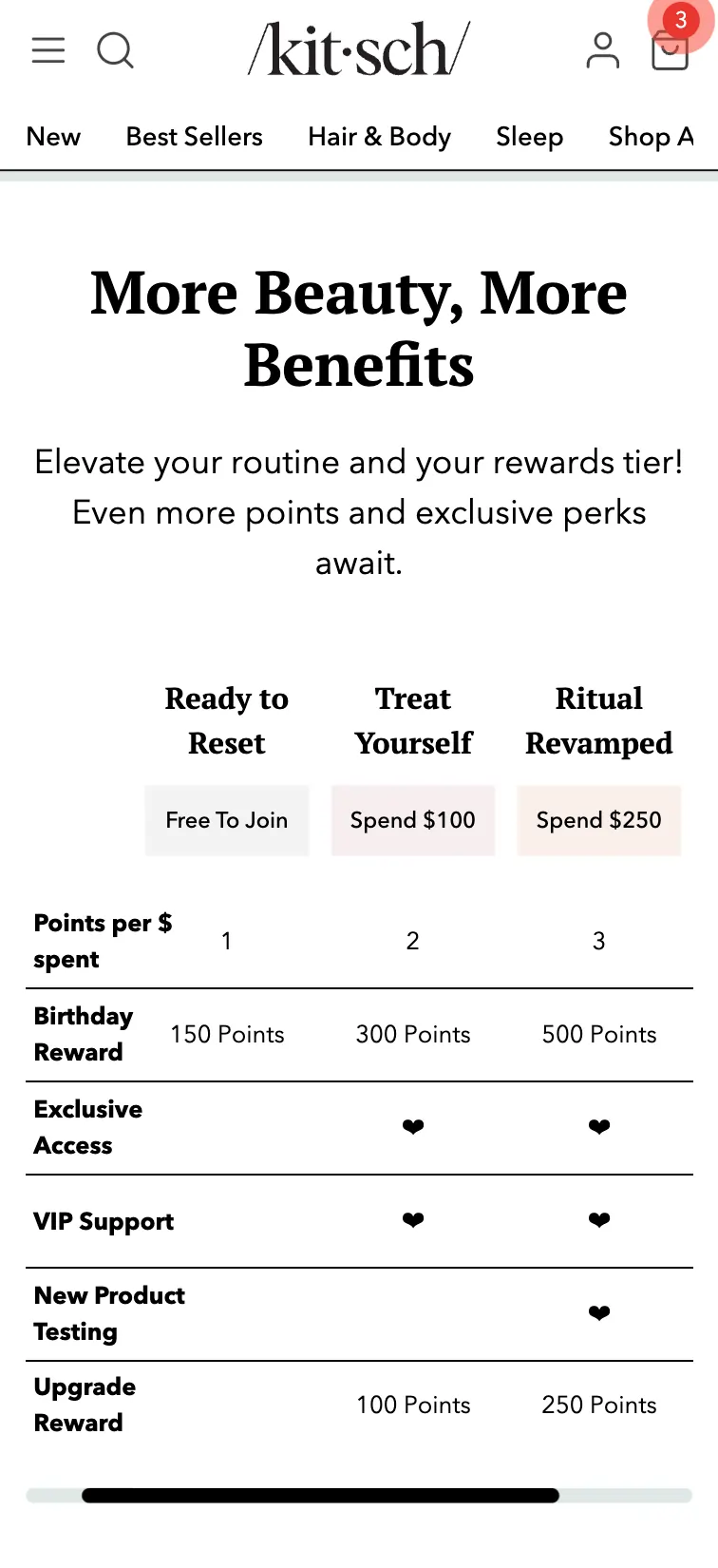This screenshot has width=718, height=1568.
Task: Open the account profile icon
Action: point(602,50)
